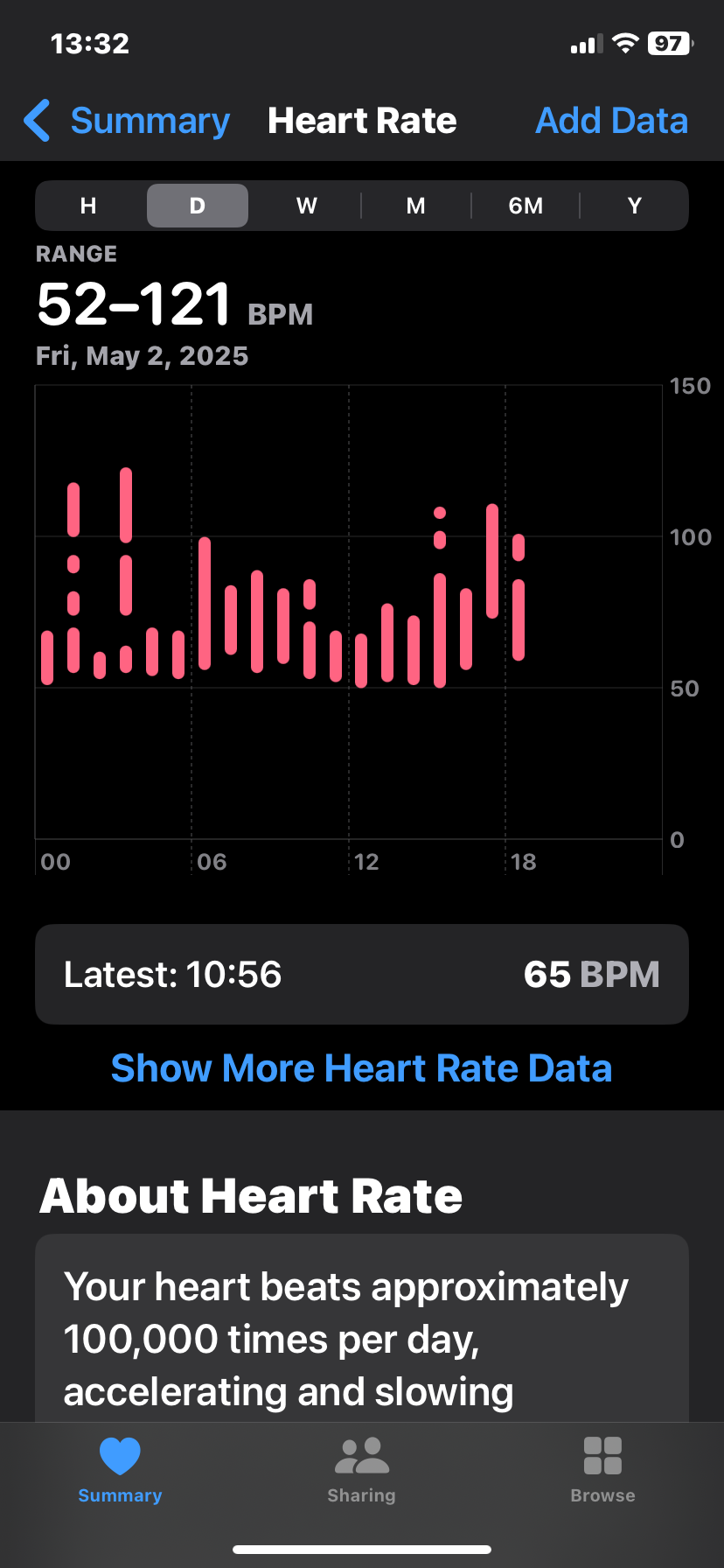
Task: Switch to the hourly H view
Action: pyautogui.click(x=88, y=206)
